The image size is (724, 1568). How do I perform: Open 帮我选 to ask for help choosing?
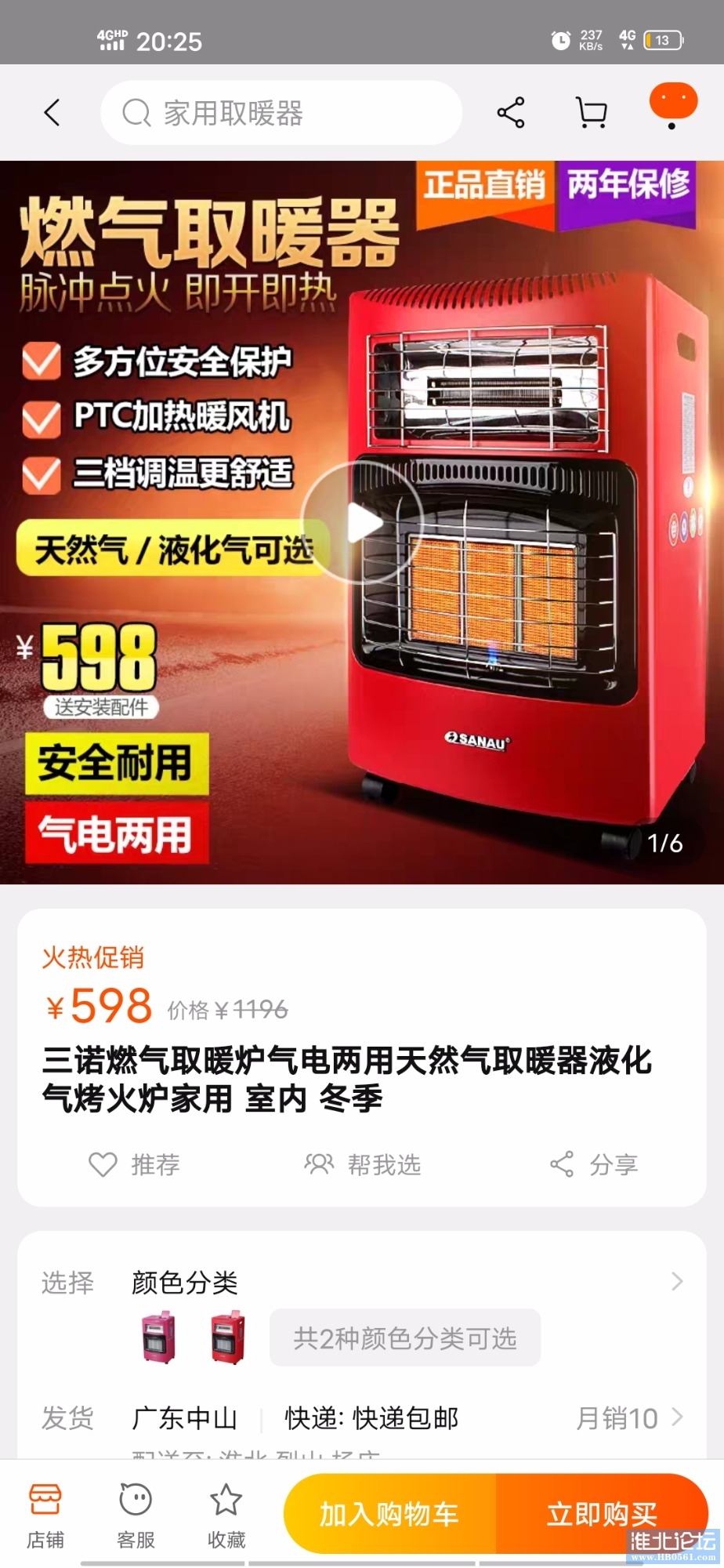(x=363, y=1165)
